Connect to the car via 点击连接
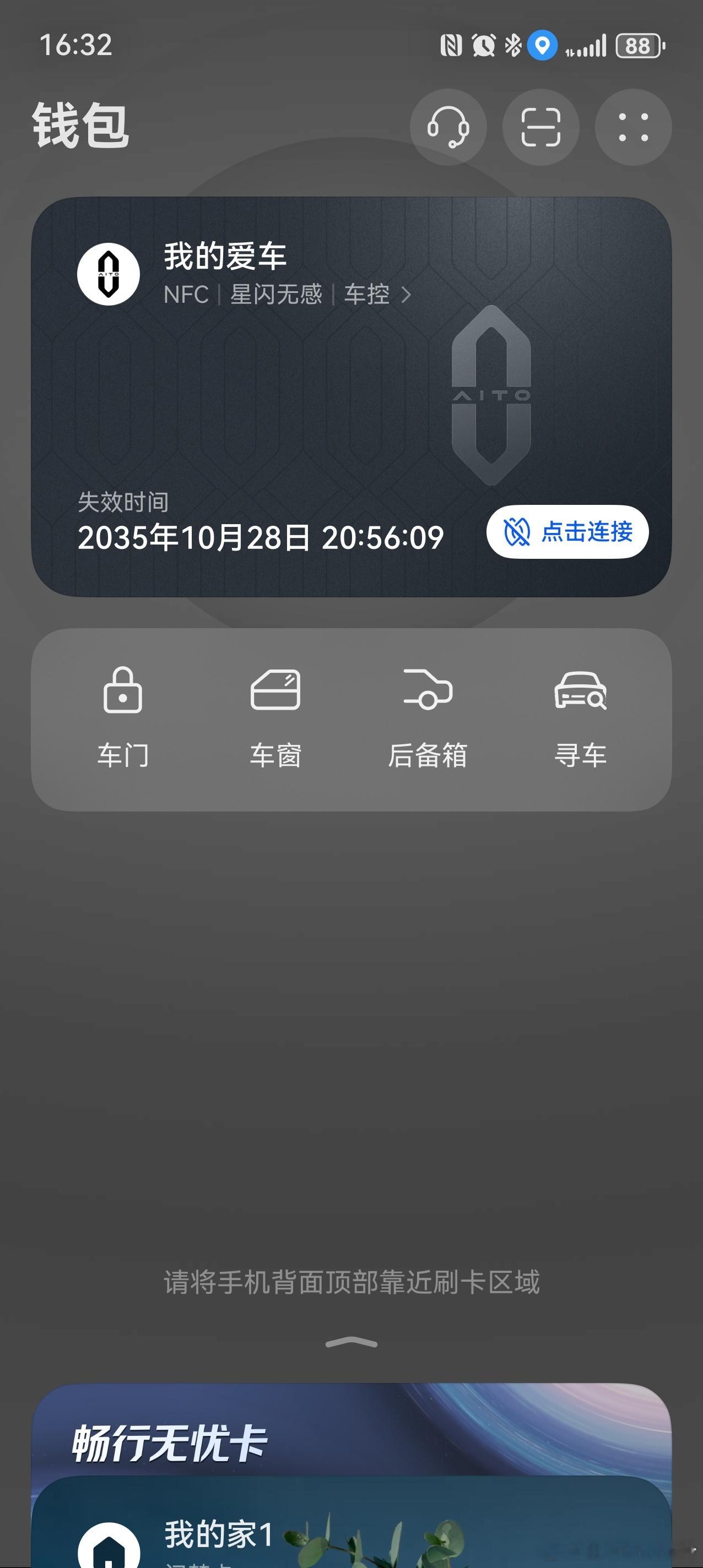The image size is (703, 1568). (x=565, y=531)
